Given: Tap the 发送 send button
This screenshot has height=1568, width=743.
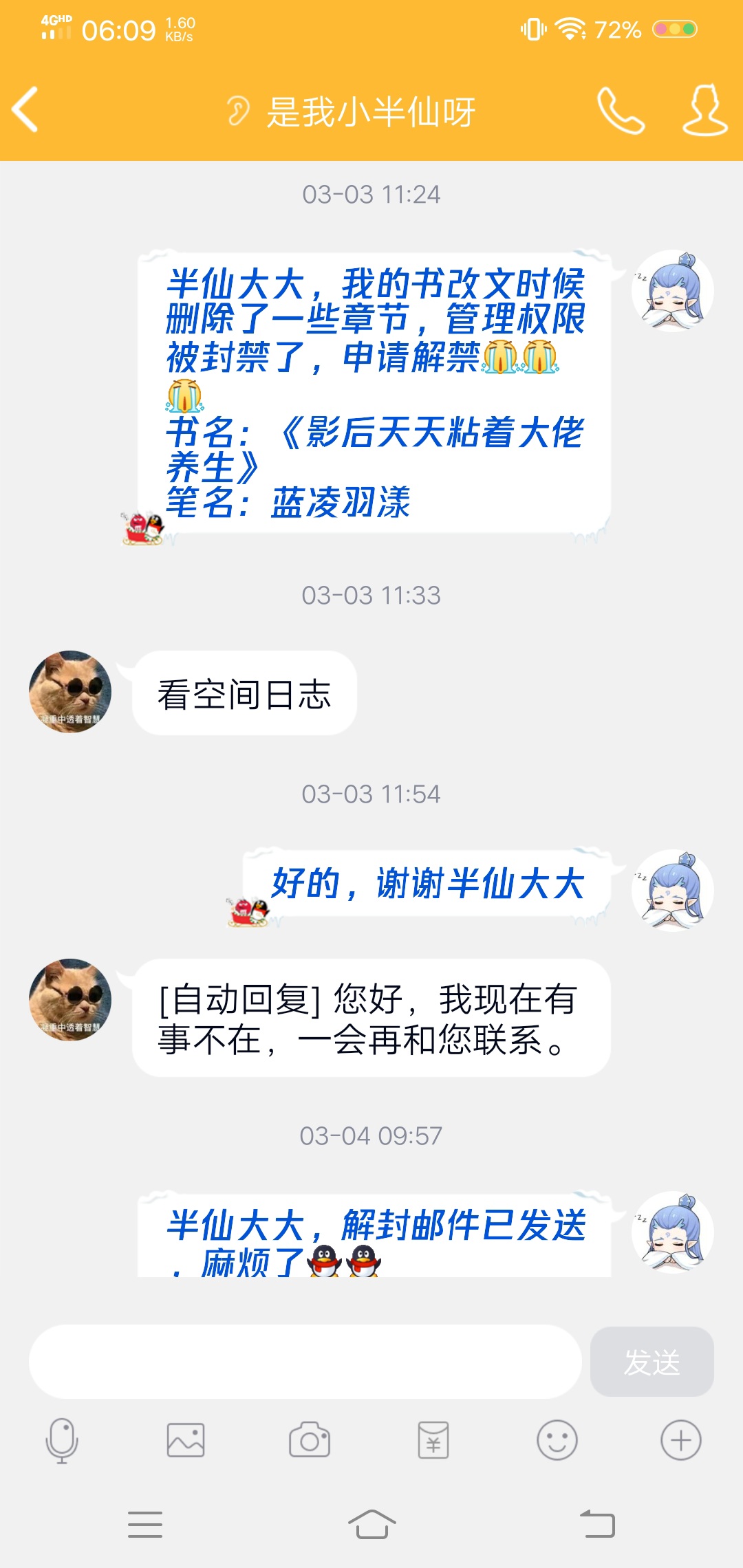Looking at the screenshot, I should (652, 1362).
